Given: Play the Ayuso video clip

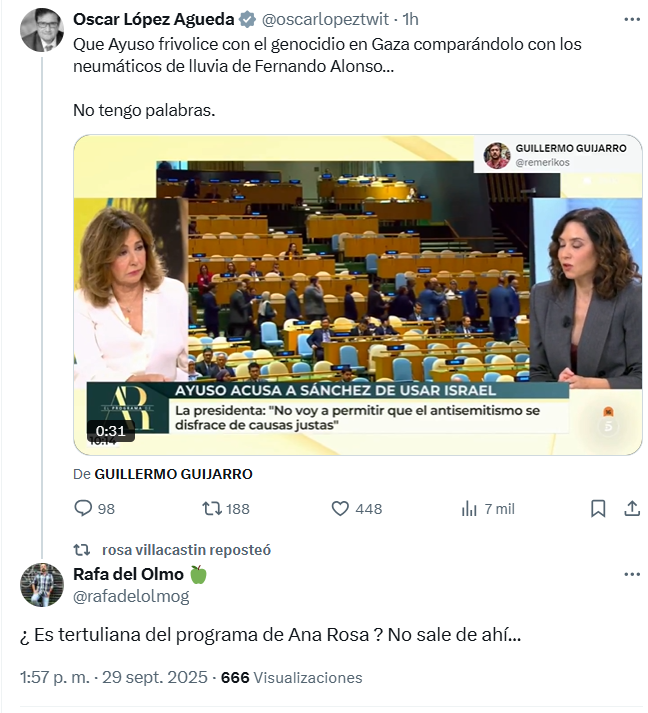Looking at the screenshot, I should [358, 295].
